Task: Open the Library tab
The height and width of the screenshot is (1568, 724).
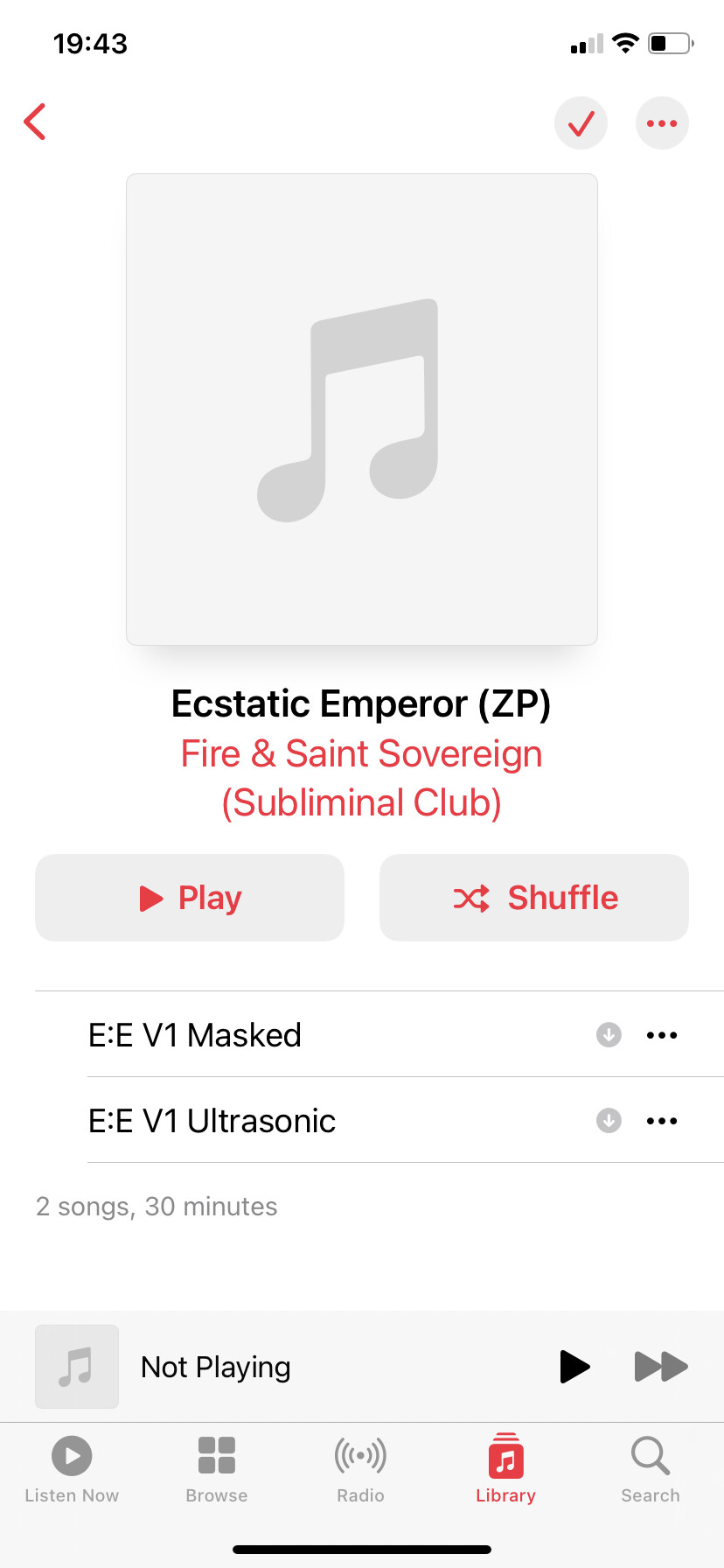Action: (505, 1470)
